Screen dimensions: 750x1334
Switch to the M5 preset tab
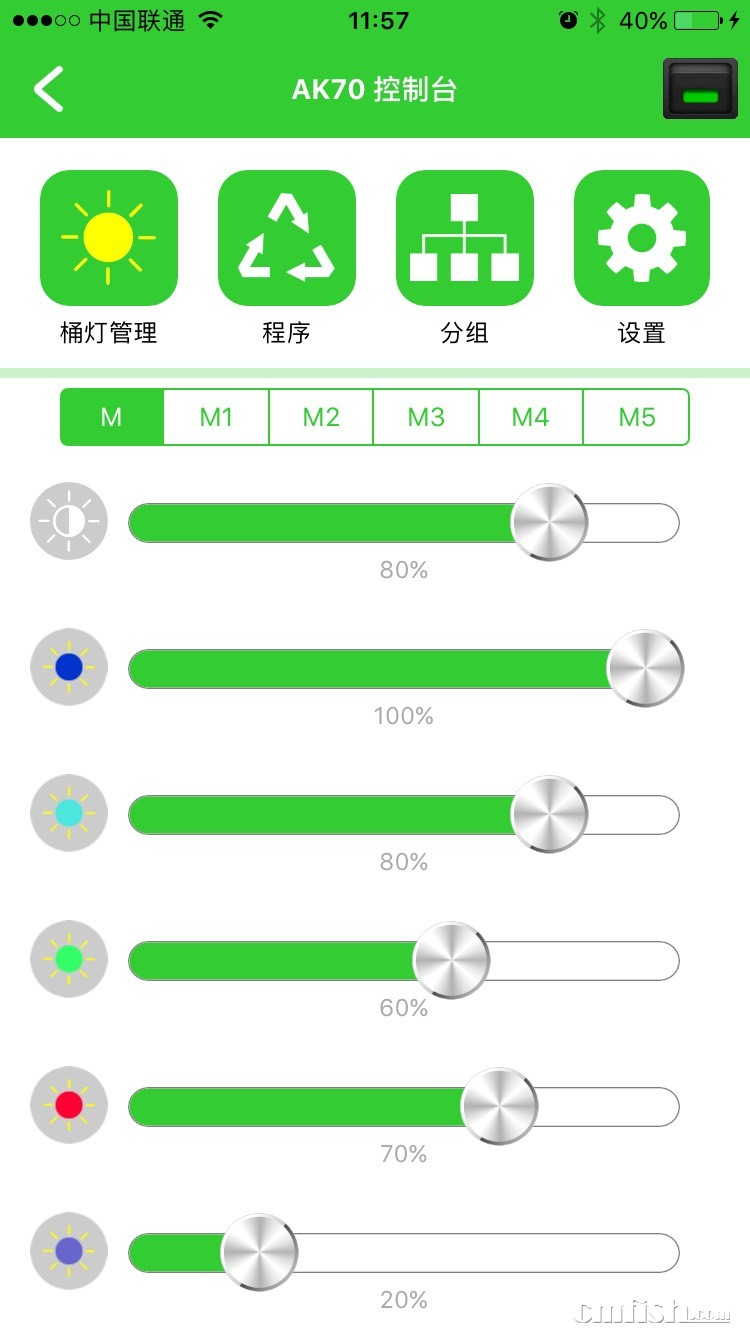tap(636, 417)
